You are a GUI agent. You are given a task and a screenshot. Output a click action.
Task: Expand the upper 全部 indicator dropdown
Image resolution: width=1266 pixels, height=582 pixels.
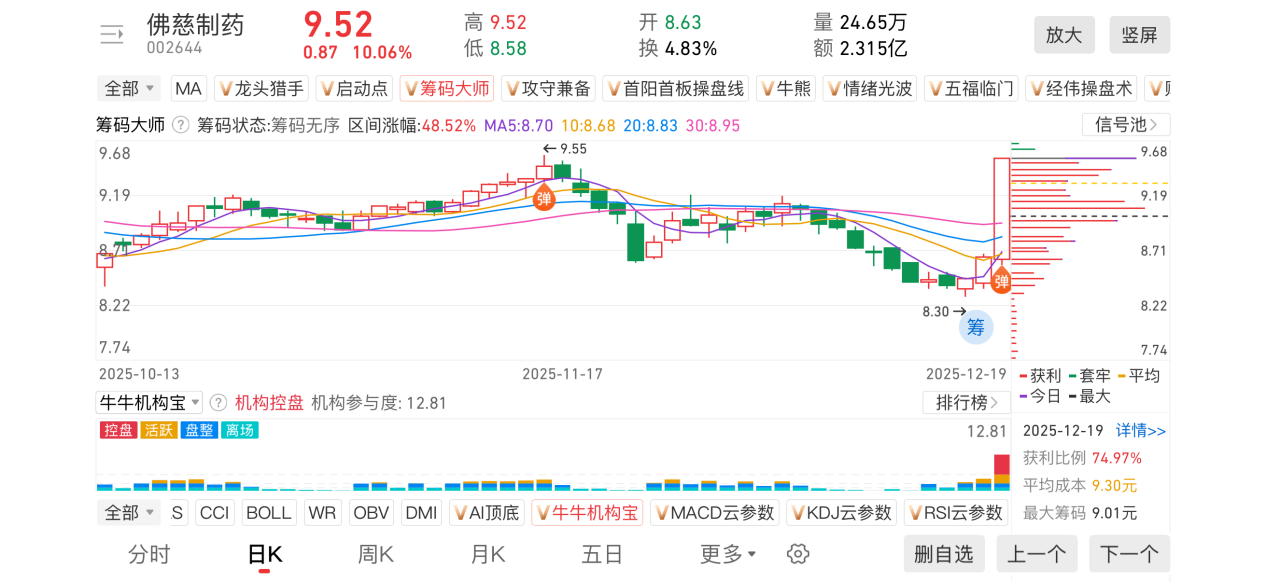(130, 89)
